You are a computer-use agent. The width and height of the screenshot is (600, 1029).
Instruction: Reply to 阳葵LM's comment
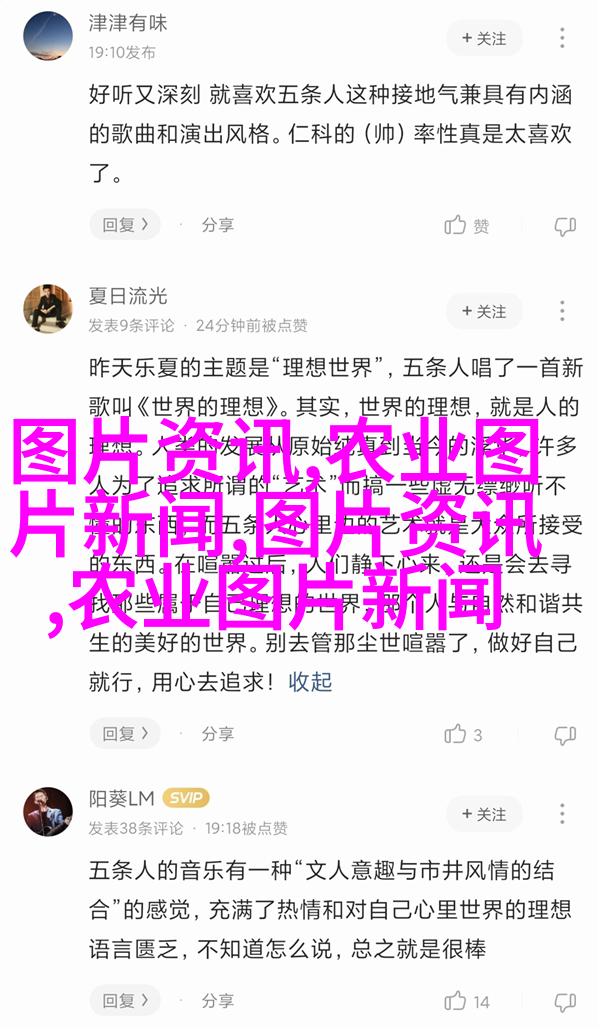pos(124,1000)
